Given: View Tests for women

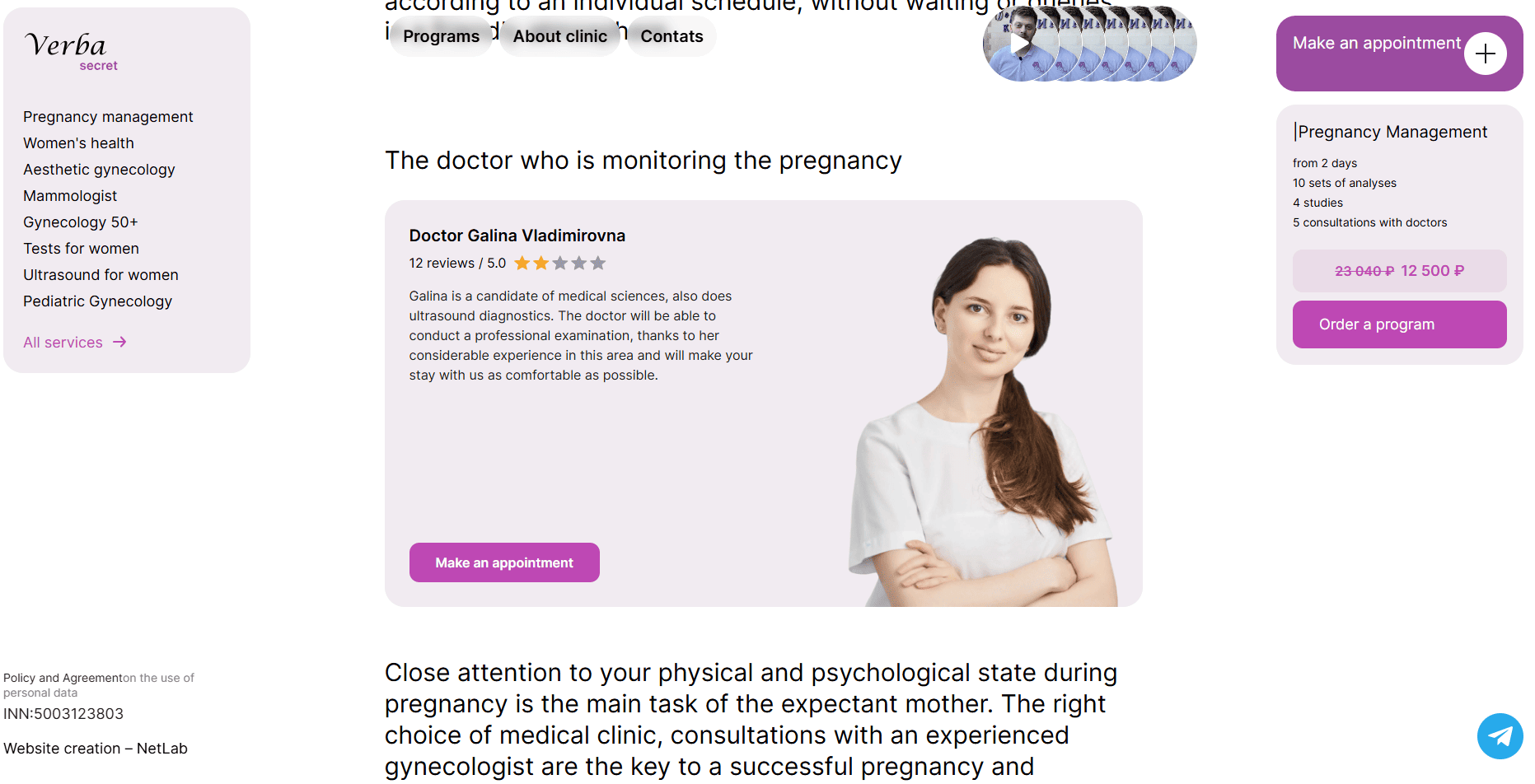Looking at the screenshot, I should [81, 249].
